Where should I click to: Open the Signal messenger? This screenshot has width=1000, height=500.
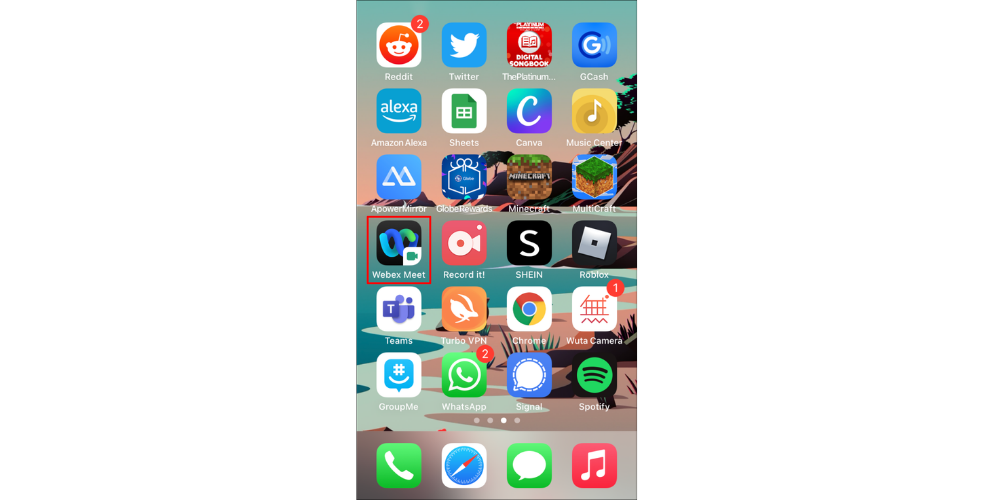pos(529,375)
